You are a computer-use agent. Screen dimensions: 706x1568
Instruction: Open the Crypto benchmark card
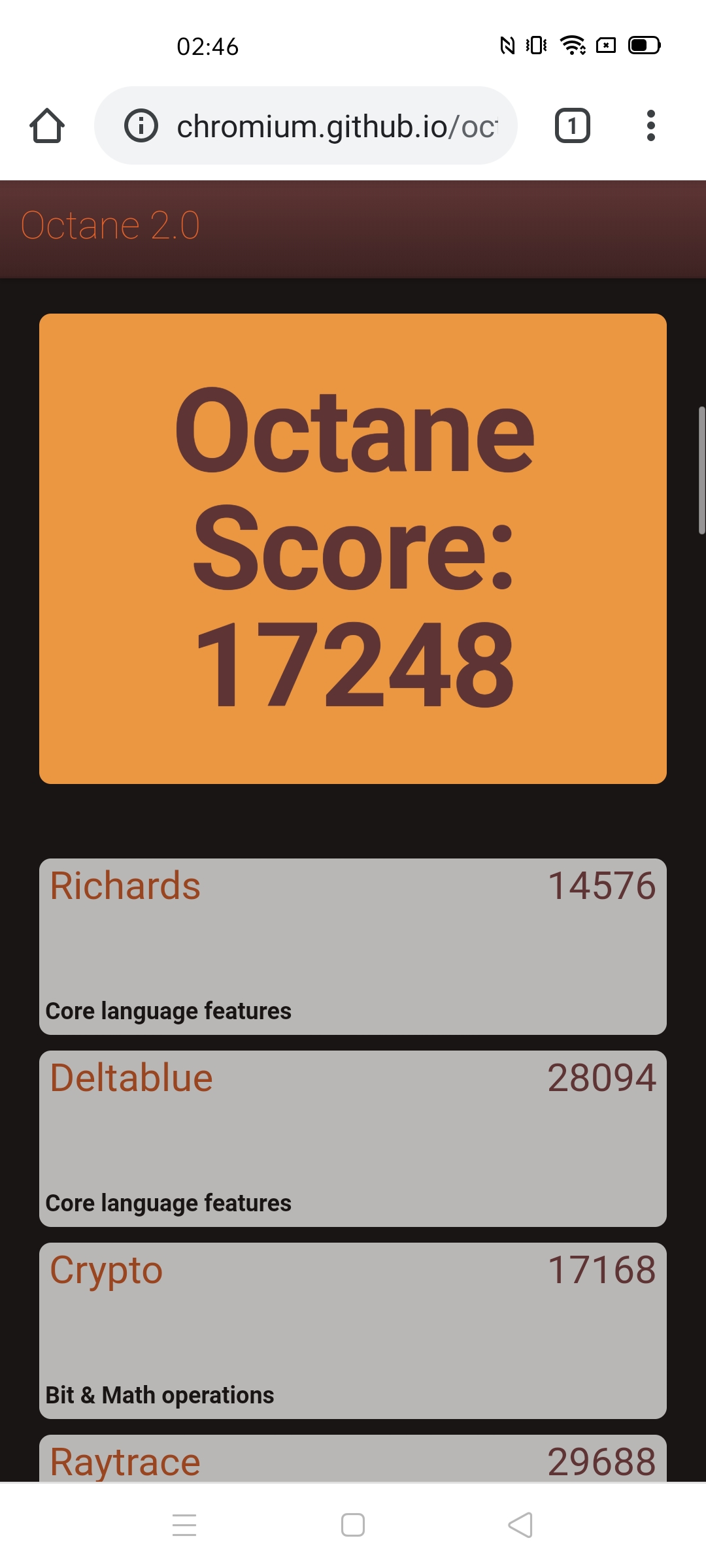pyautogui.click(x=353, y=1330)
